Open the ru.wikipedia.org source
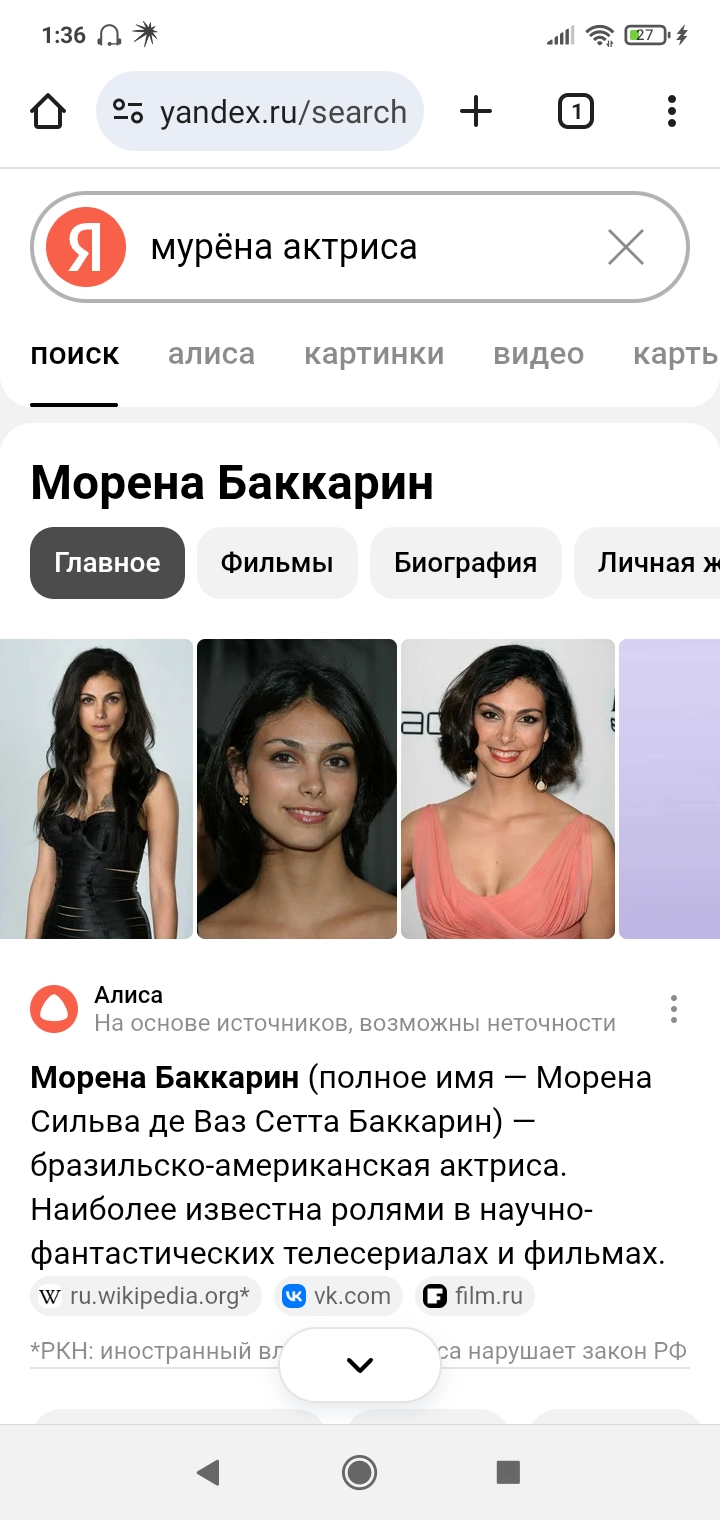The width and height of the screenshot is (720, 1520). tap(146, 1297)
